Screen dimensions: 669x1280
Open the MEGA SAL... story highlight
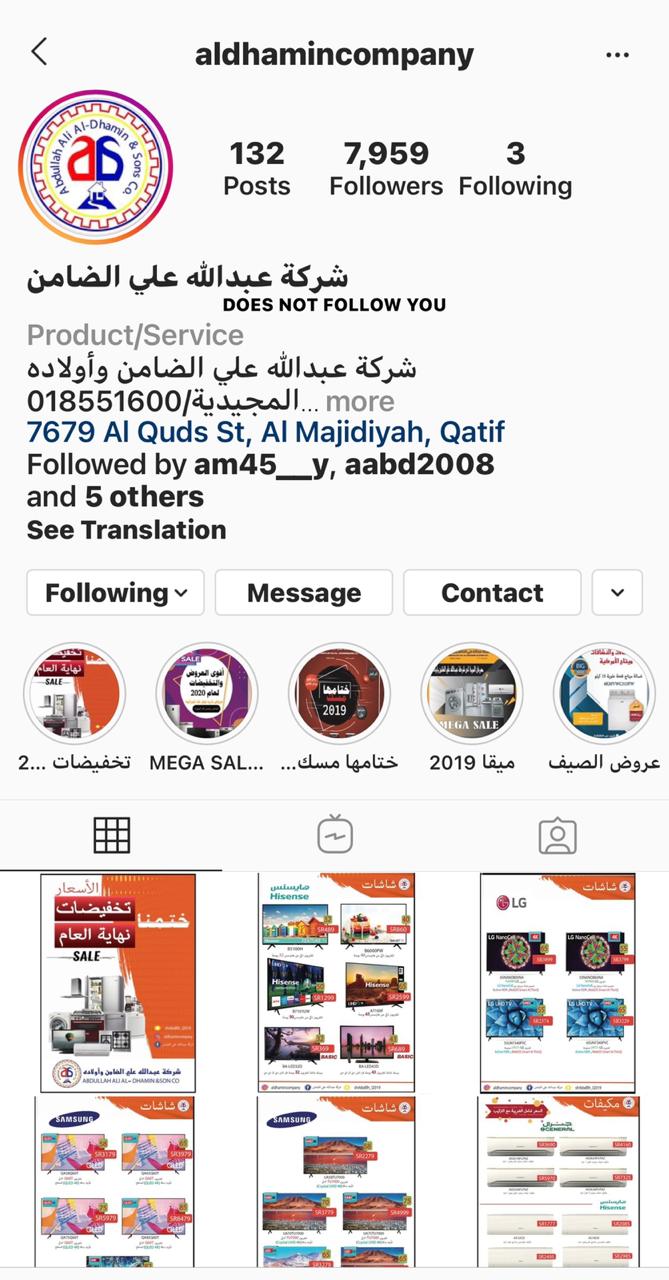pos(207,692)
